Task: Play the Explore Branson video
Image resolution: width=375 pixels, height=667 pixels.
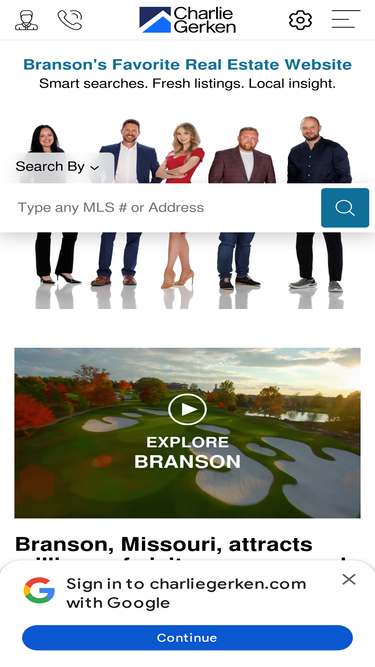Action: [x=188, y=409]
